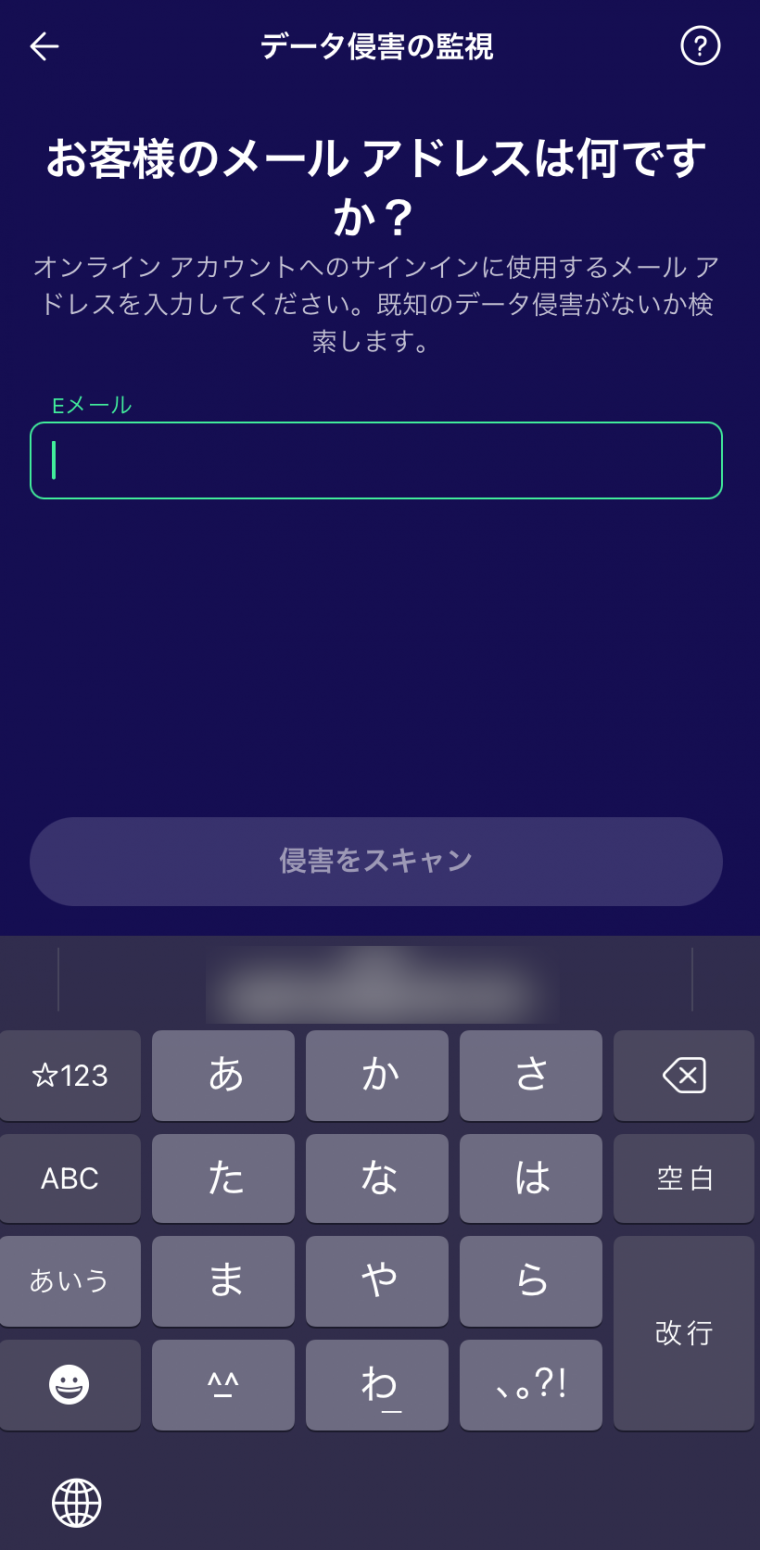Tap the か kana key
Screen dimensions: 760x1550
click(377, 1075)
